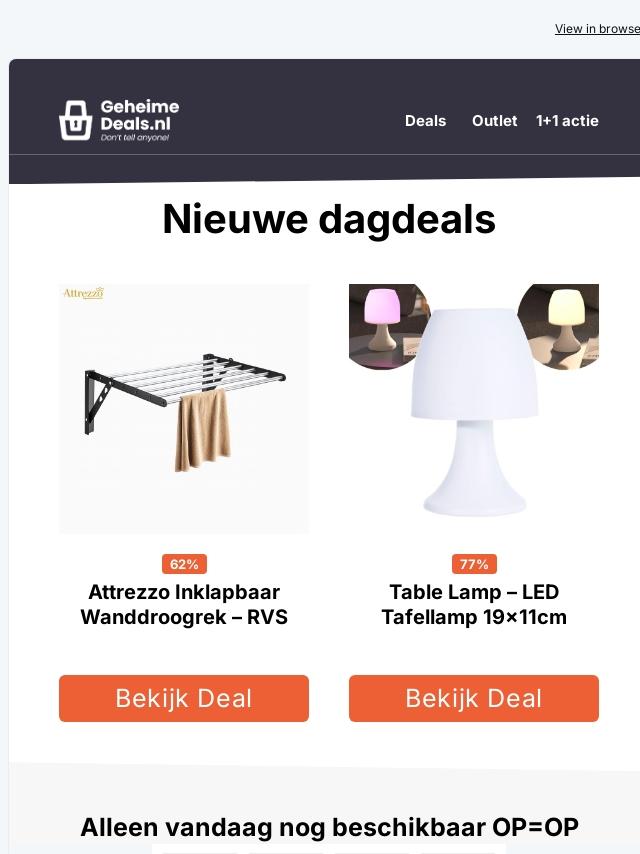Screen dimensions: 640x854
Task: Open the View in browser link
Action: point(597,29)
